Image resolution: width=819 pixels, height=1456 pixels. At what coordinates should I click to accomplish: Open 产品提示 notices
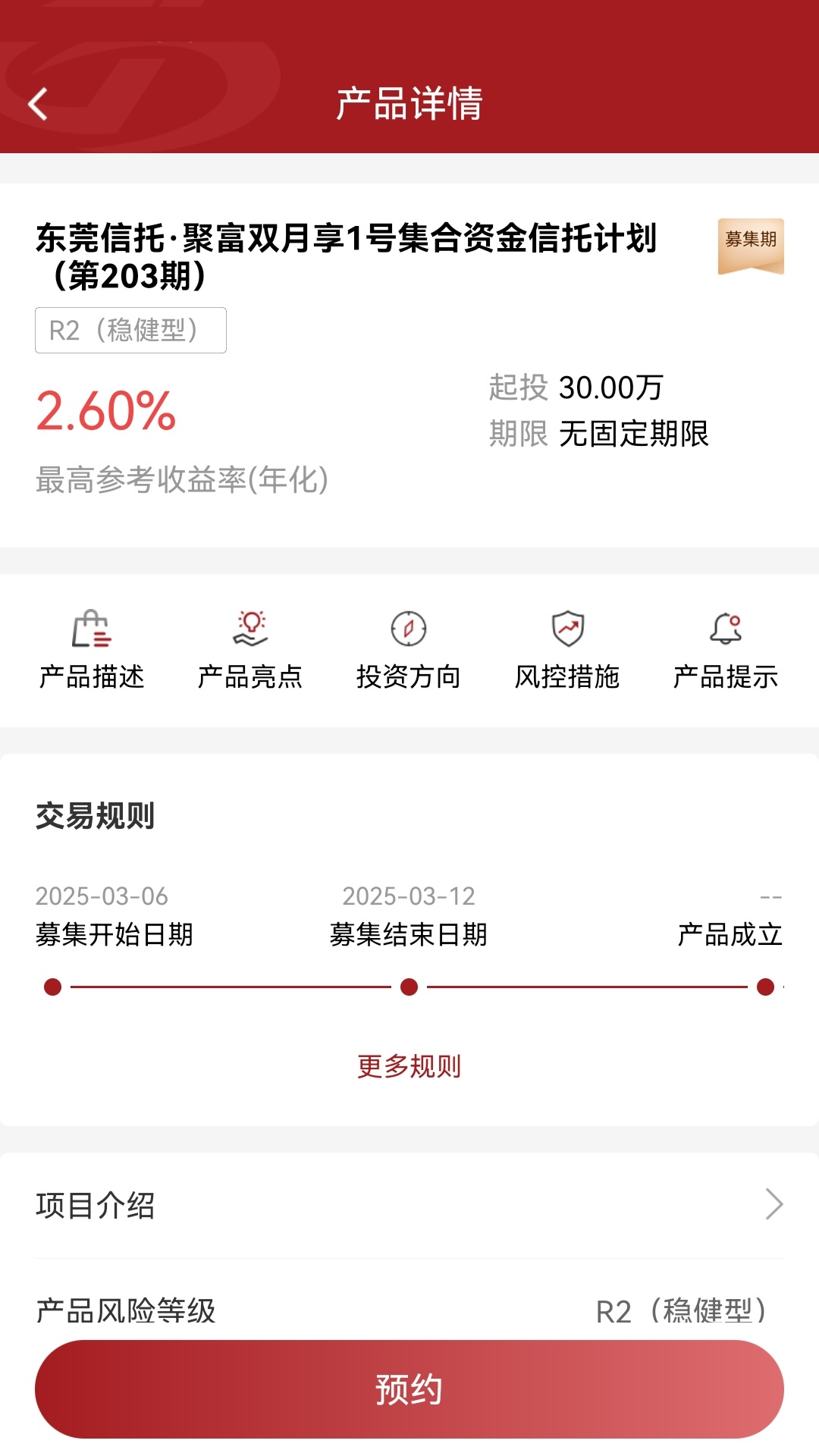click(726, 650)
